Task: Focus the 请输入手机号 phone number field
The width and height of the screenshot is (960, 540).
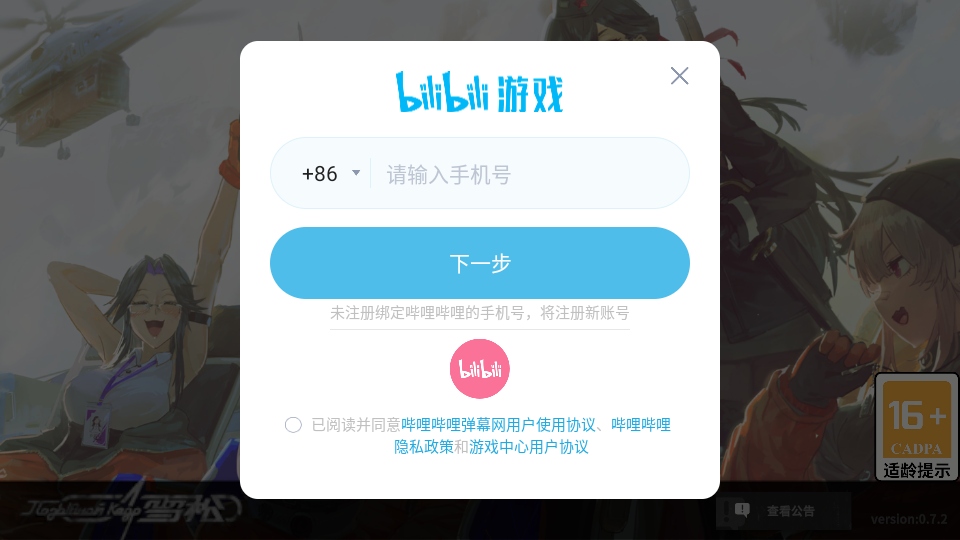Action: 520,175
